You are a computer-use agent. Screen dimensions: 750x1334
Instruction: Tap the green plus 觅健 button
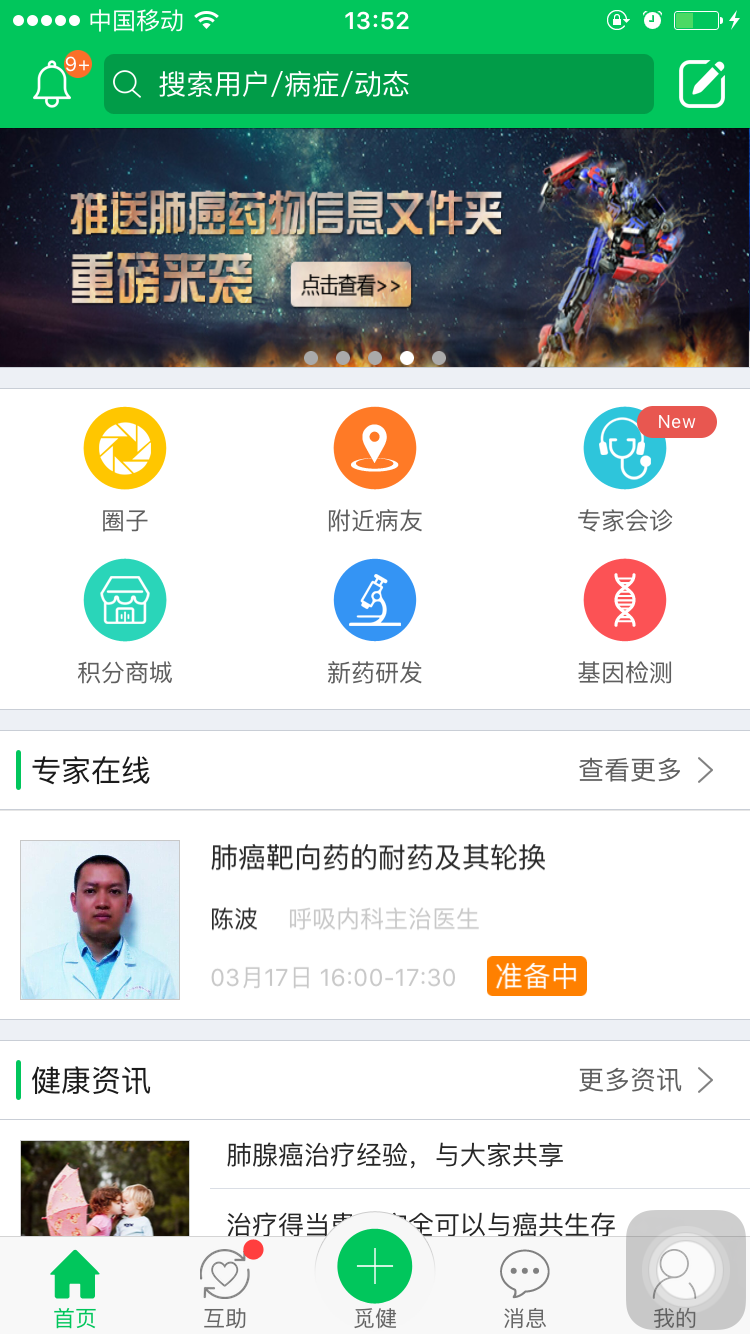pos(375,1268)
